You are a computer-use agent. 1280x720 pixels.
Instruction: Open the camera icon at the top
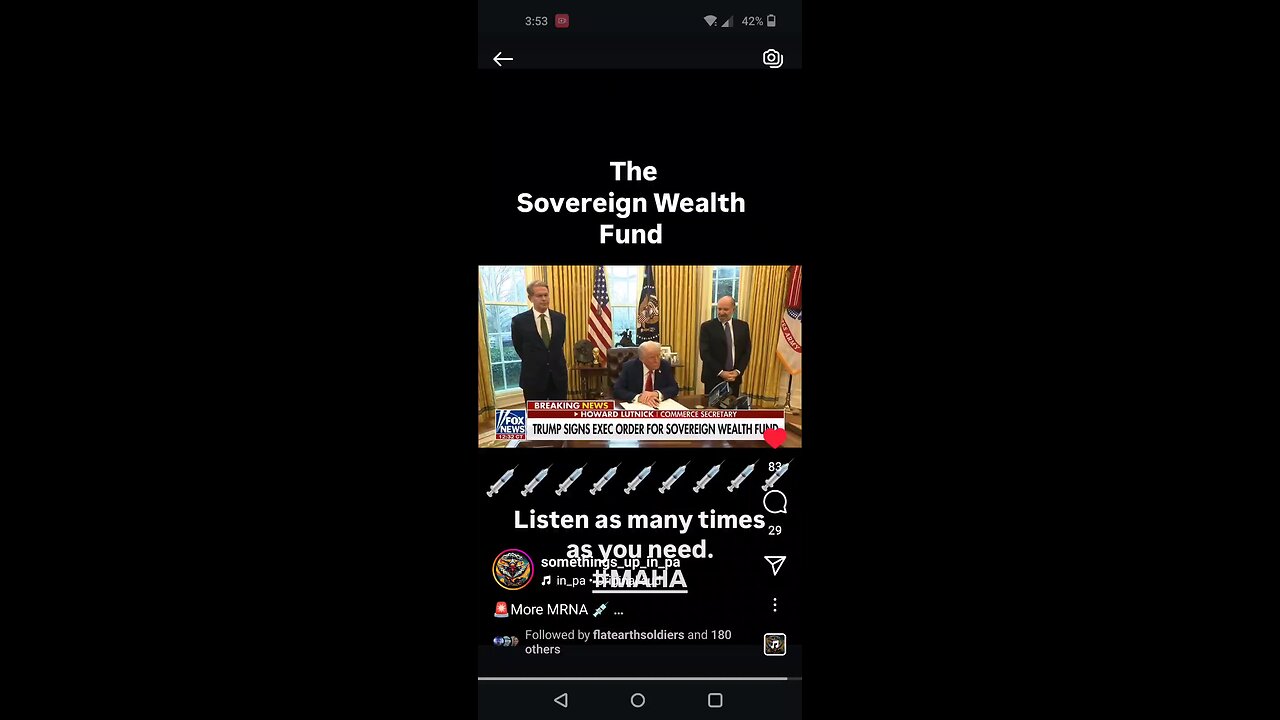pyautogui.click(x=772, y=58)
